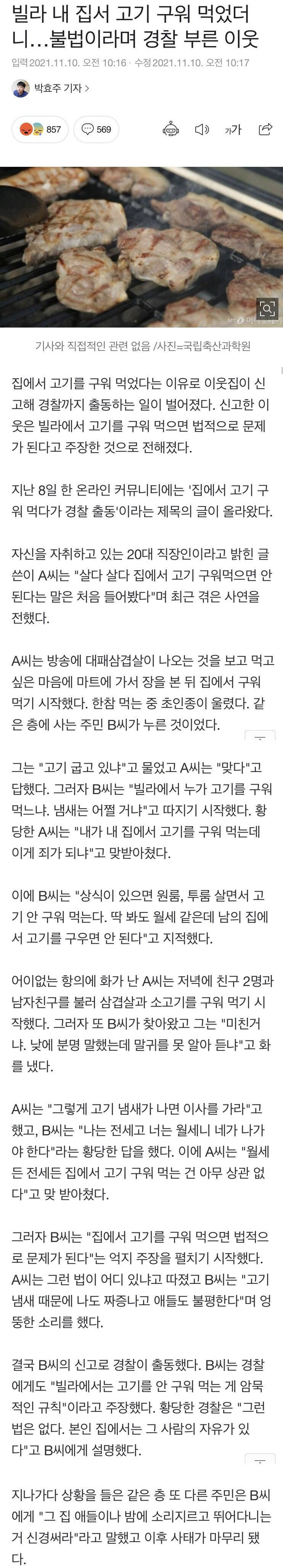Share this article
Viewport: 283px width, 1568px height.
265,128
